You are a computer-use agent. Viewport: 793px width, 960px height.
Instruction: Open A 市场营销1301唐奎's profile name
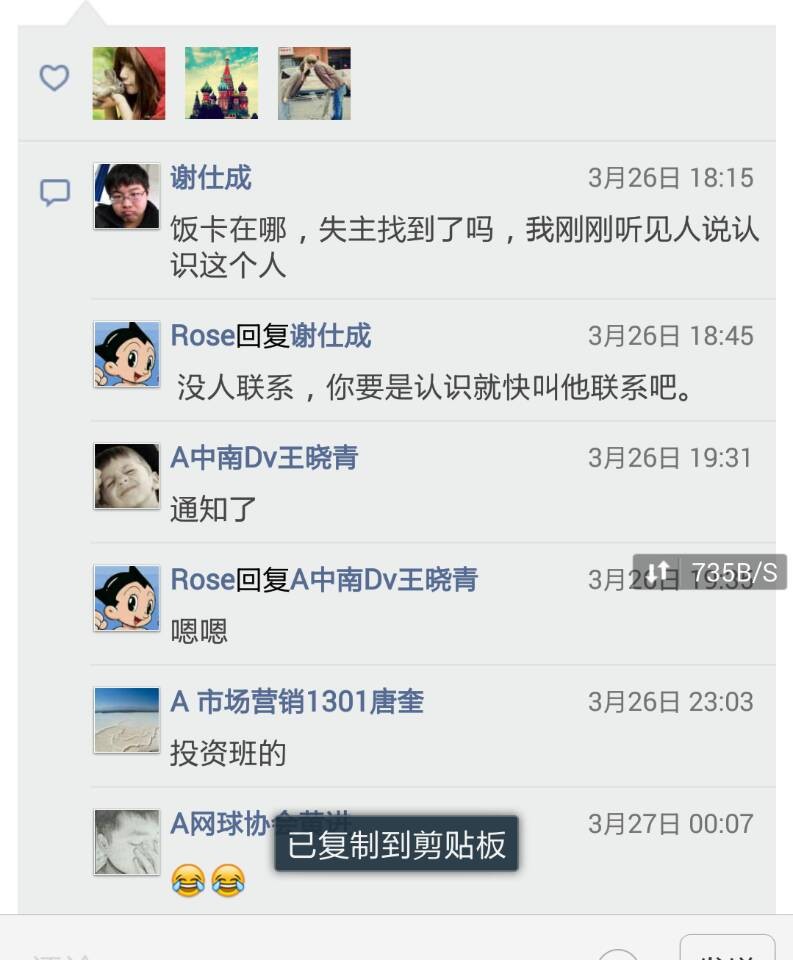point(297,701)
